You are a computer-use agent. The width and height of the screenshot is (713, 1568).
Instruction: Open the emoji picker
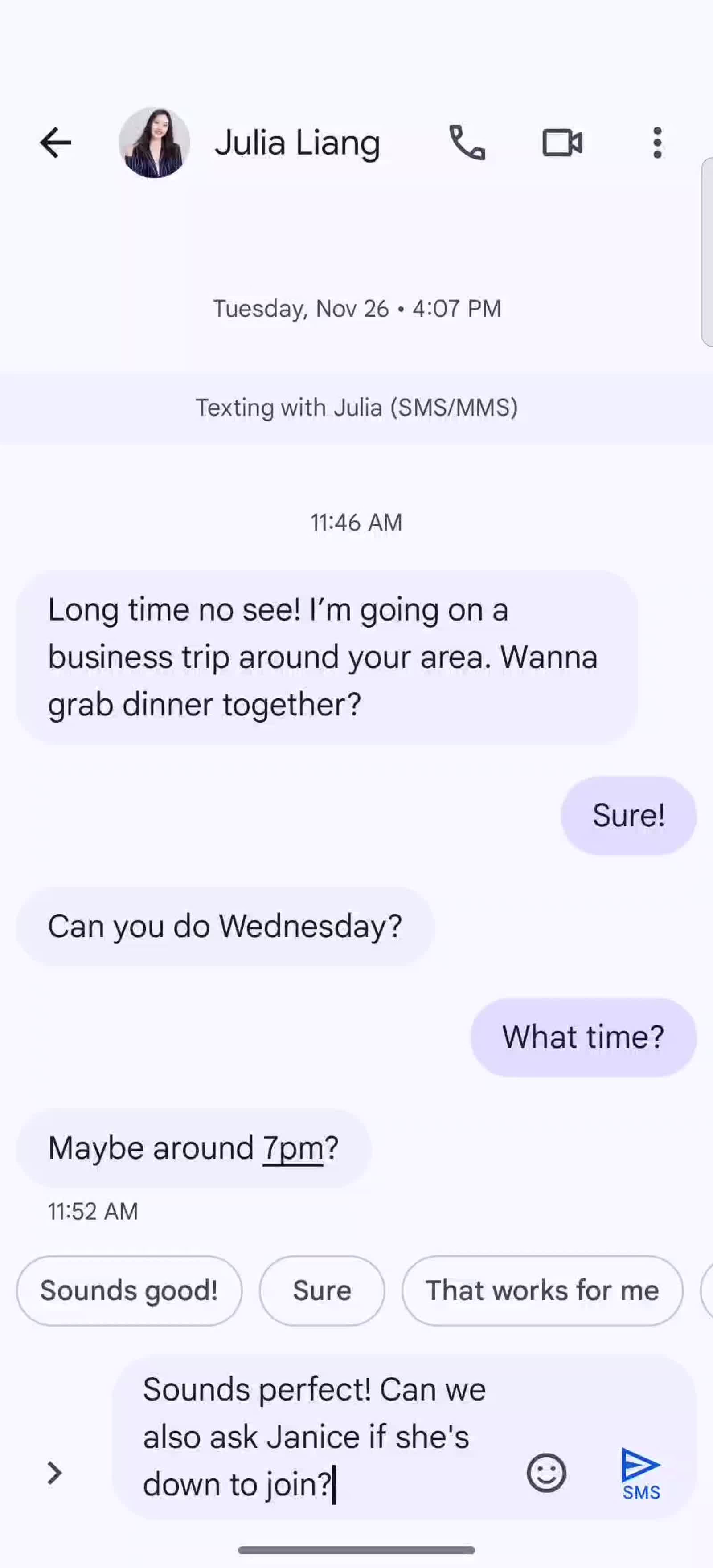pyautogui.click(x=546, y=1473)
